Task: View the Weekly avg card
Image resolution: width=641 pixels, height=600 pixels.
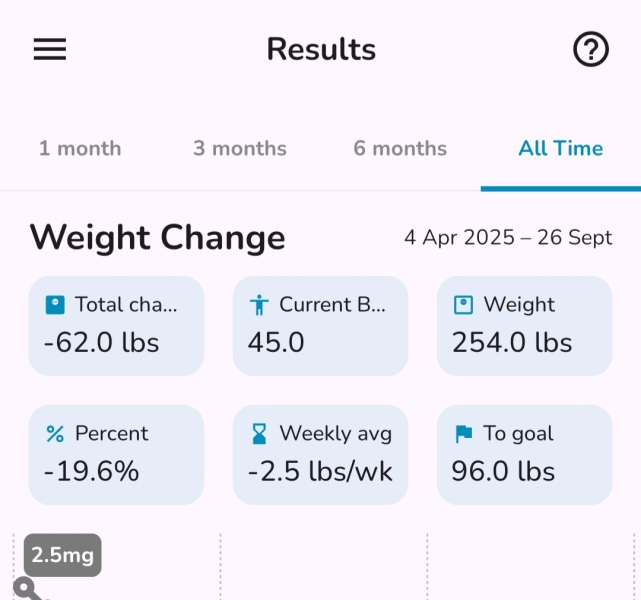Action: [320, 454]
